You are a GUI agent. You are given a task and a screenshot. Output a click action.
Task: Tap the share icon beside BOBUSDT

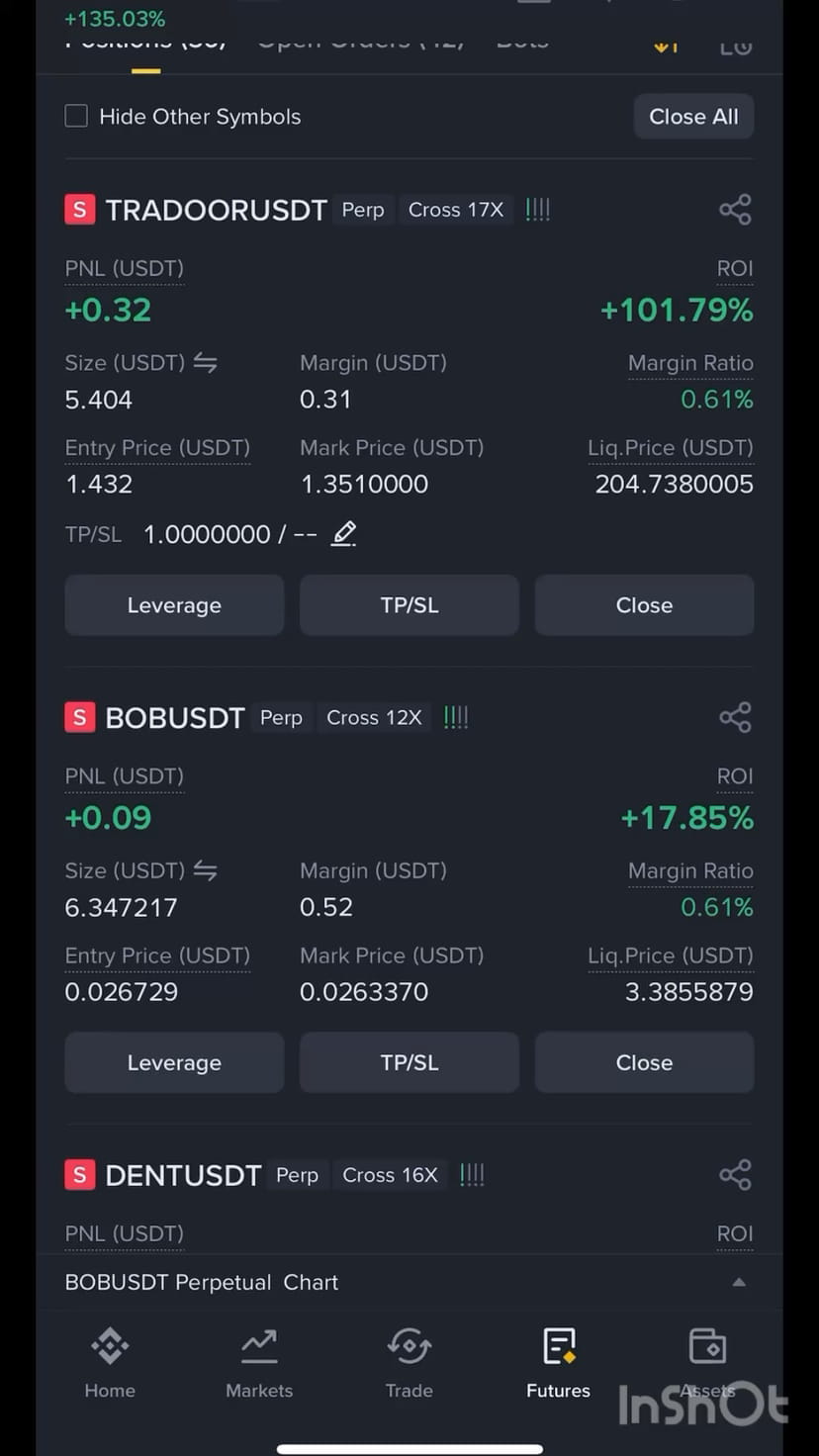pos(735,716)
